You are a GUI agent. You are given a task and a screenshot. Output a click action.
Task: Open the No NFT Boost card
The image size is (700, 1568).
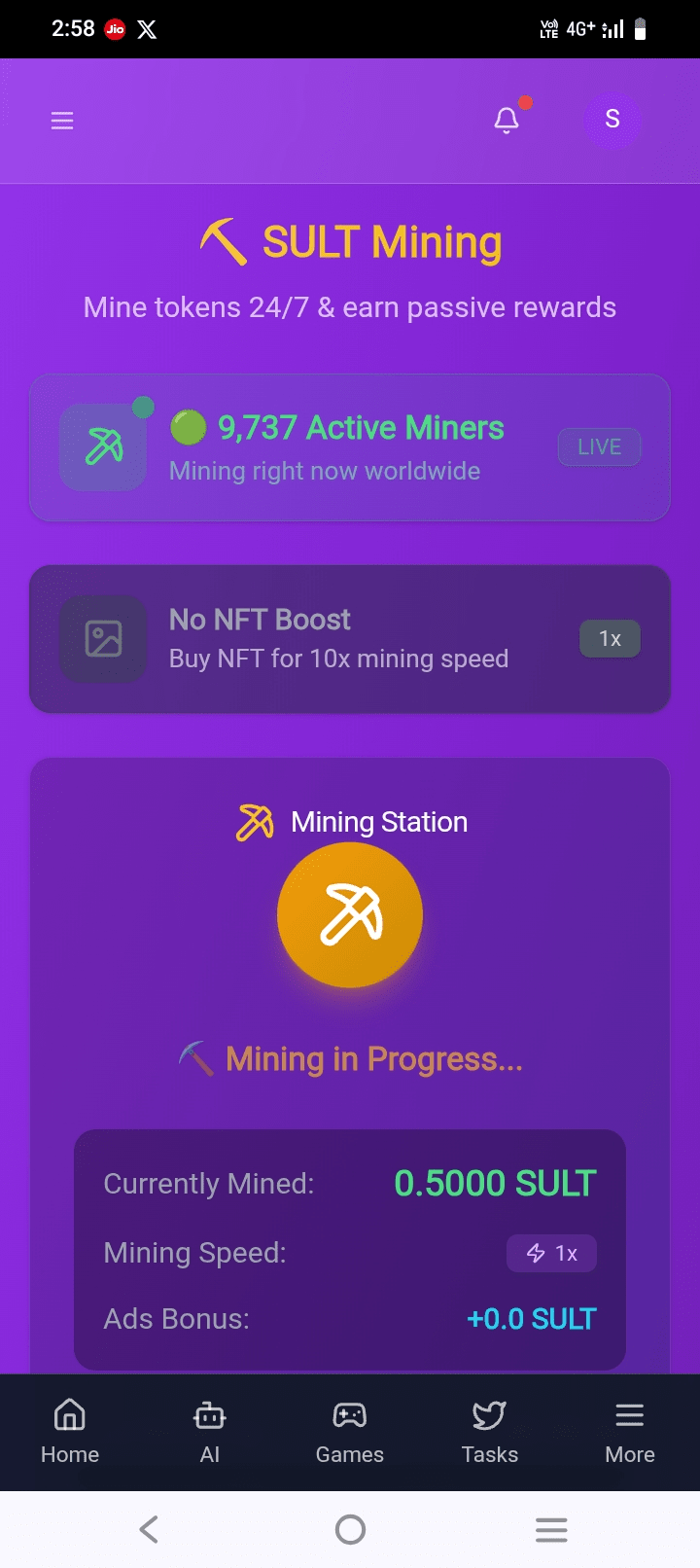point(350,639)
